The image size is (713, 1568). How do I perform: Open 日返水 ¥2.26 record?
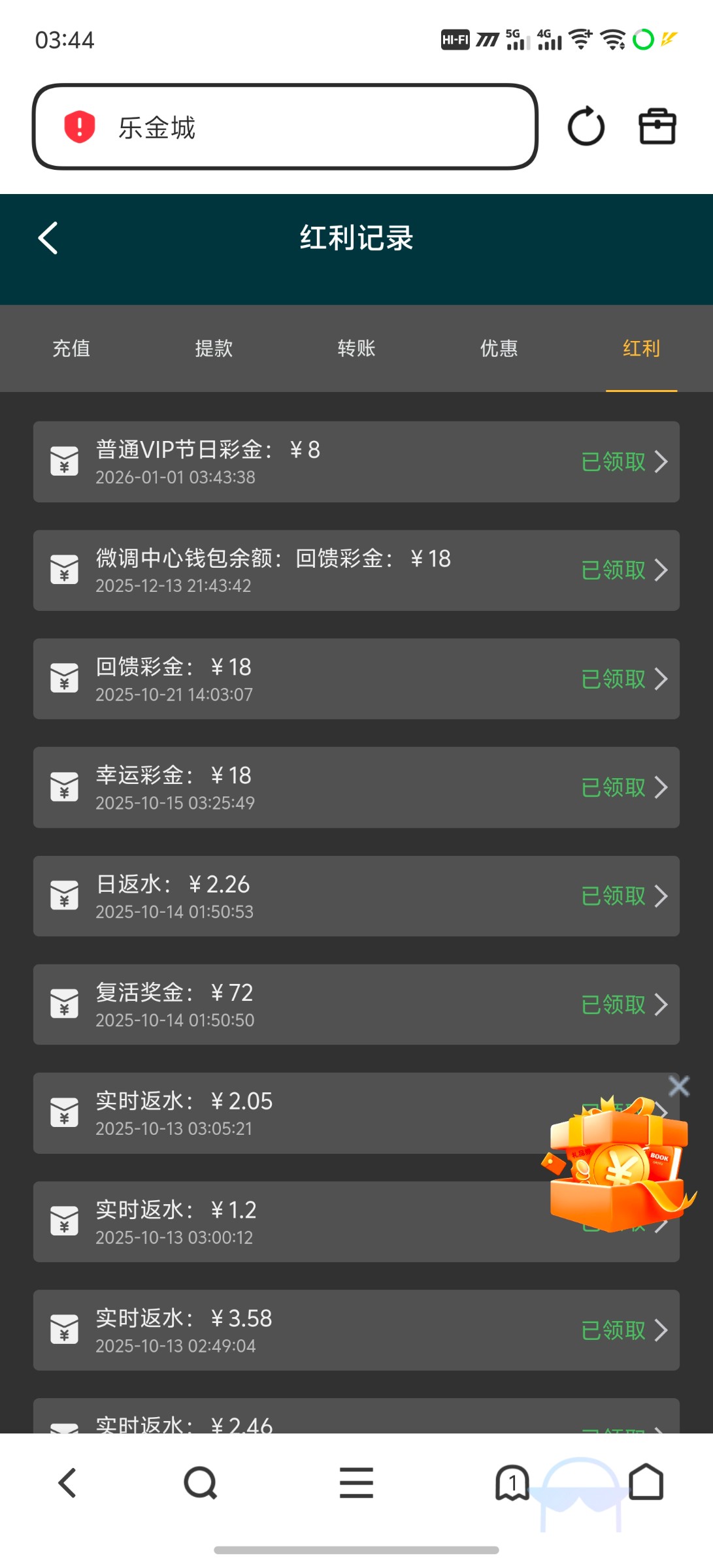(x=356, y=896)
